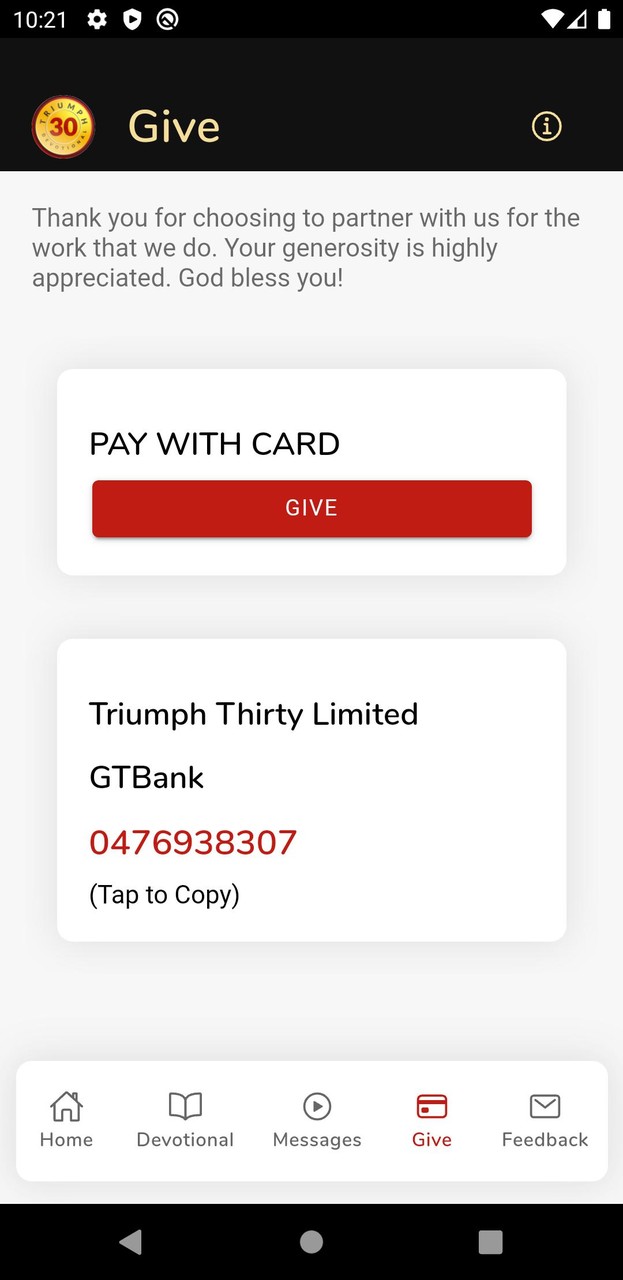623x1280 pixels.
Task: Open the Messages tab
Action: (317, 1121)
